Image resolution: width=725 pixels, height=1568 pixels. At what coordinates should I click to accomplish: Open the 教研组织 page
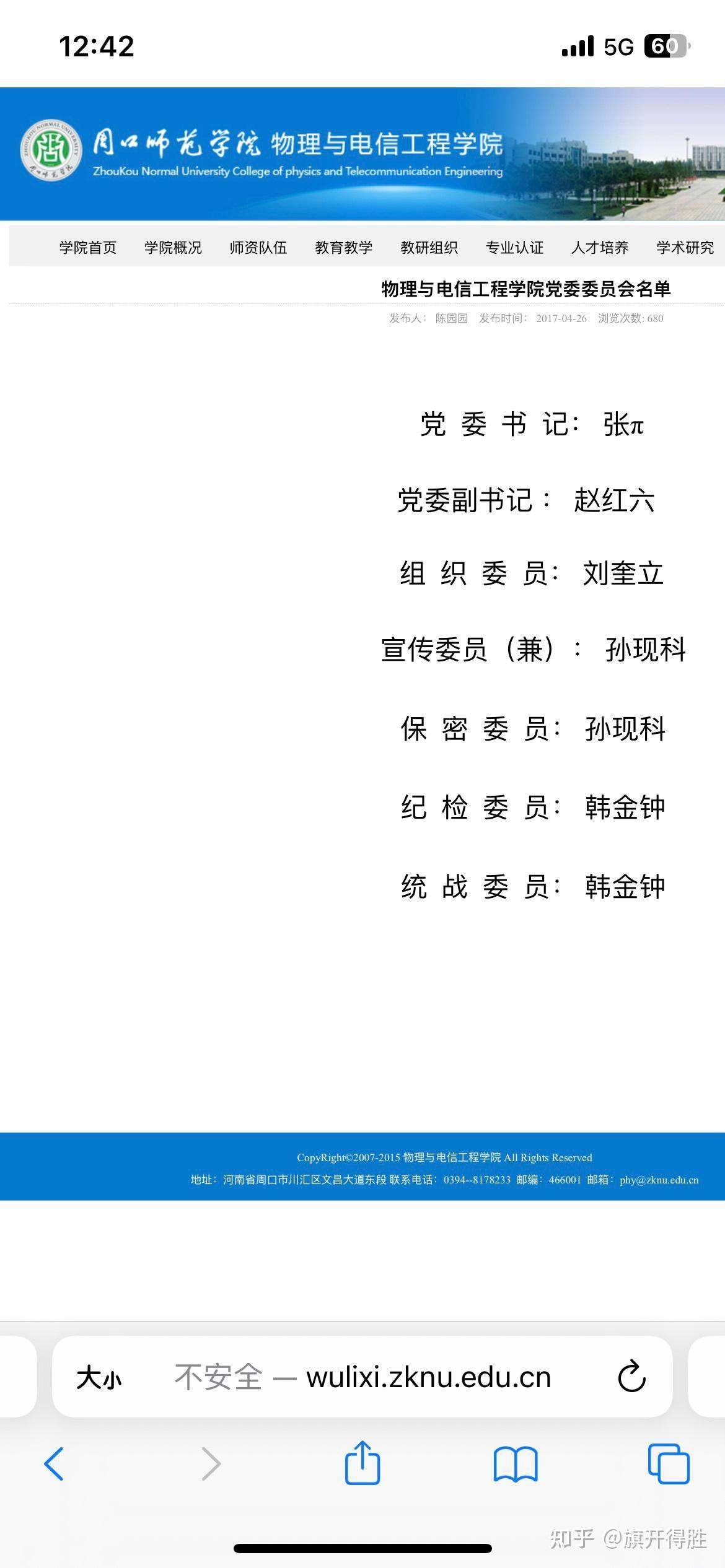coord(429,248)
